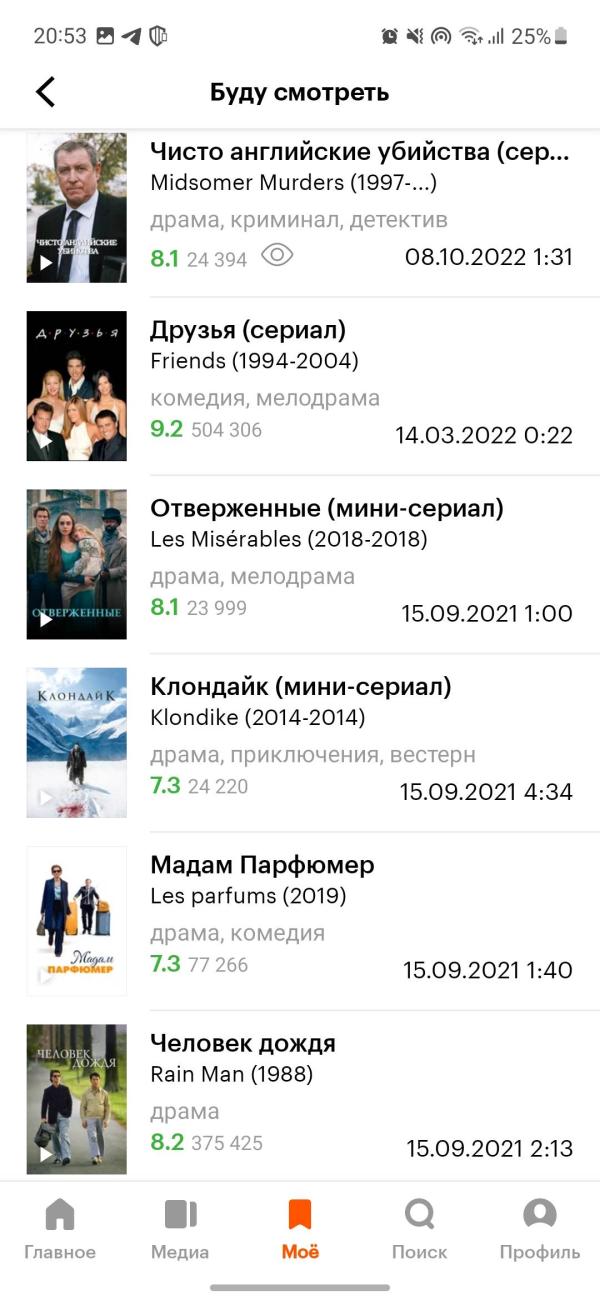This screenshot has width=600, height=1299.
Task: Open the Профиль tab
Action: tap(540, 1229)
